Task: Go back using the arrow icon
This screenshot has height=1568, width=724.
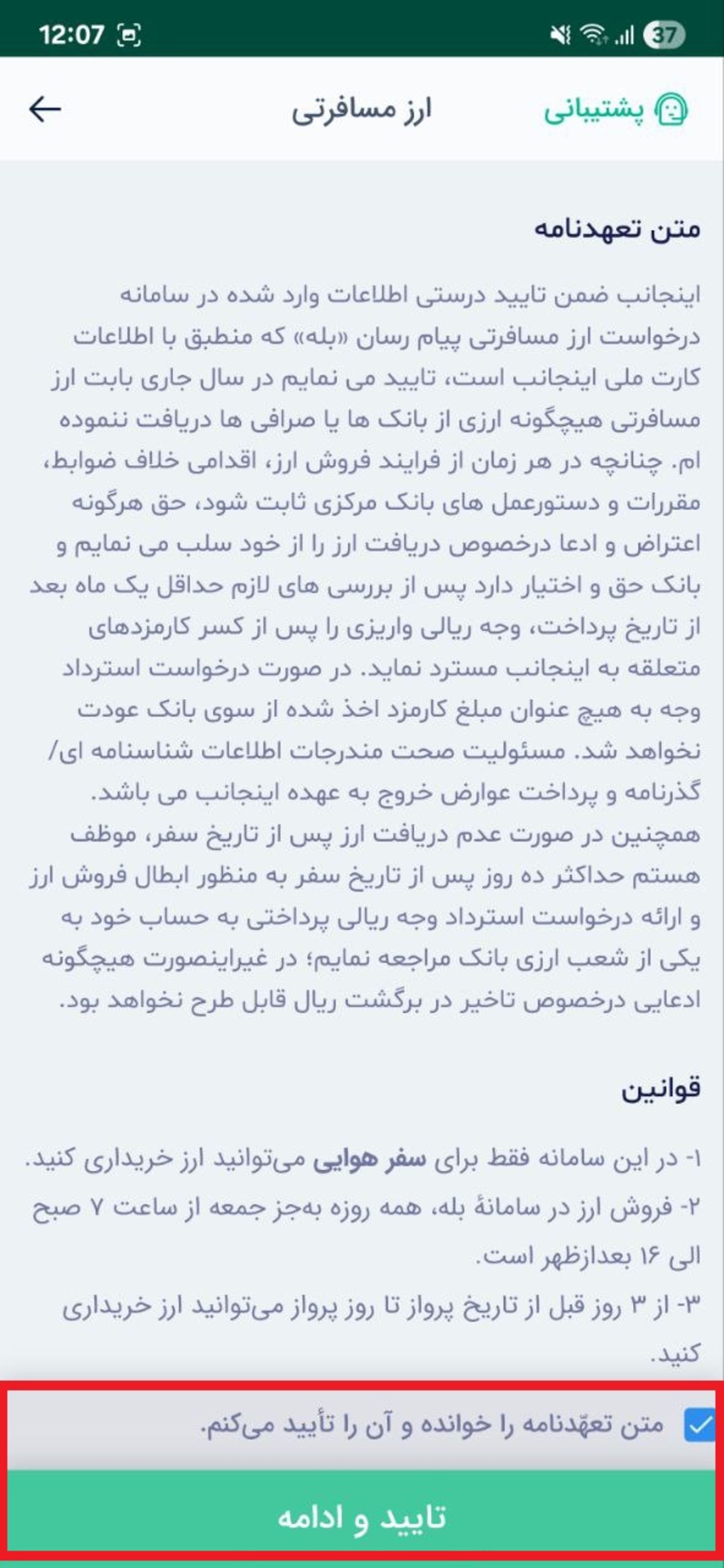Action: tap(45, 110)
